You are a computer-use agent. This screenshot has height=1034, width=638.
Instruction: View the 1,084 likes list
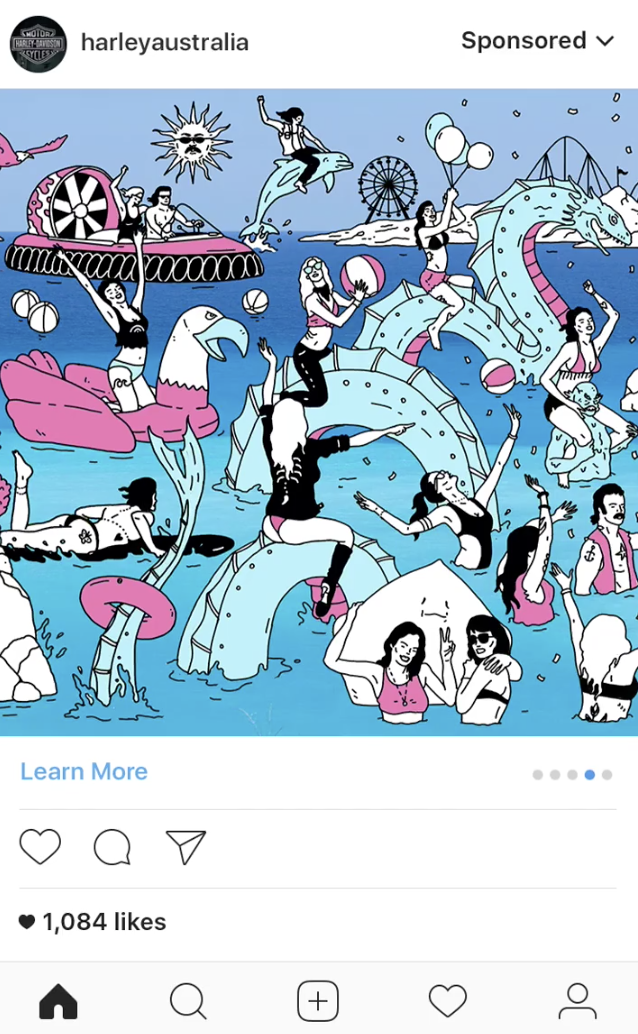pos(93,922)
